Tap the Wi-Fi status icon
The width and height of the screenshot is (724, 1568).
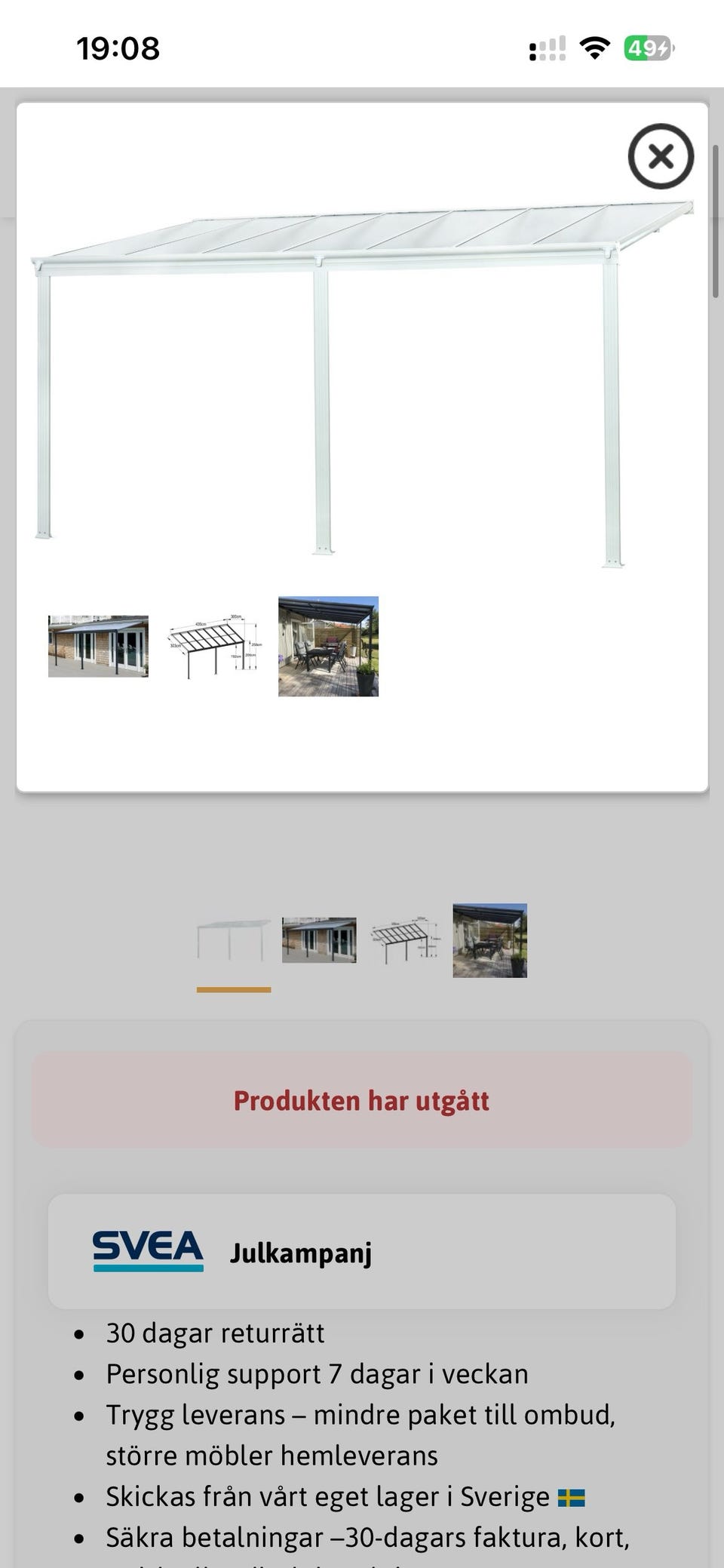click(x=595, y=48)
